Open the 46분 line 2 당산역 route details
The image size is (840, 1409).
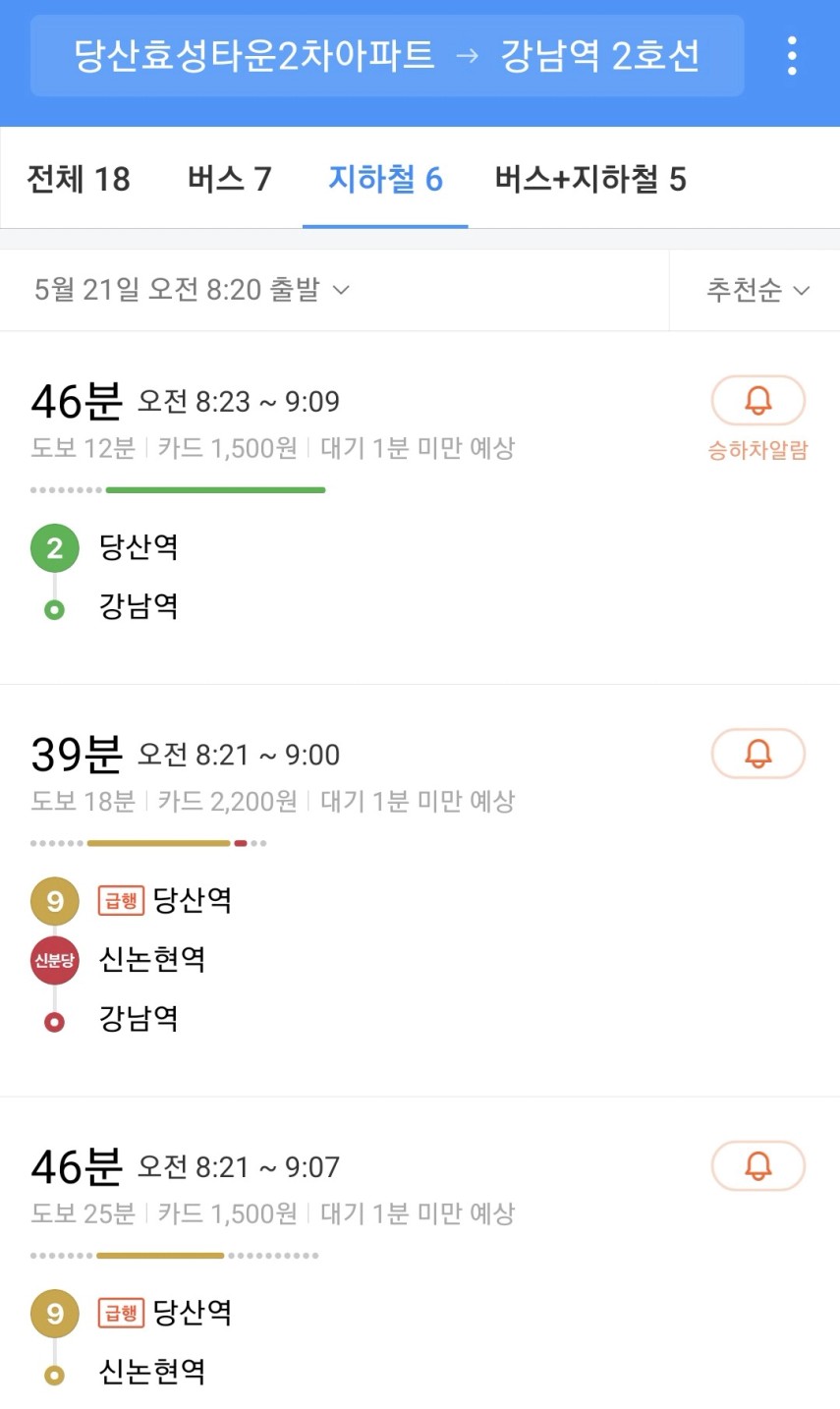420,508
